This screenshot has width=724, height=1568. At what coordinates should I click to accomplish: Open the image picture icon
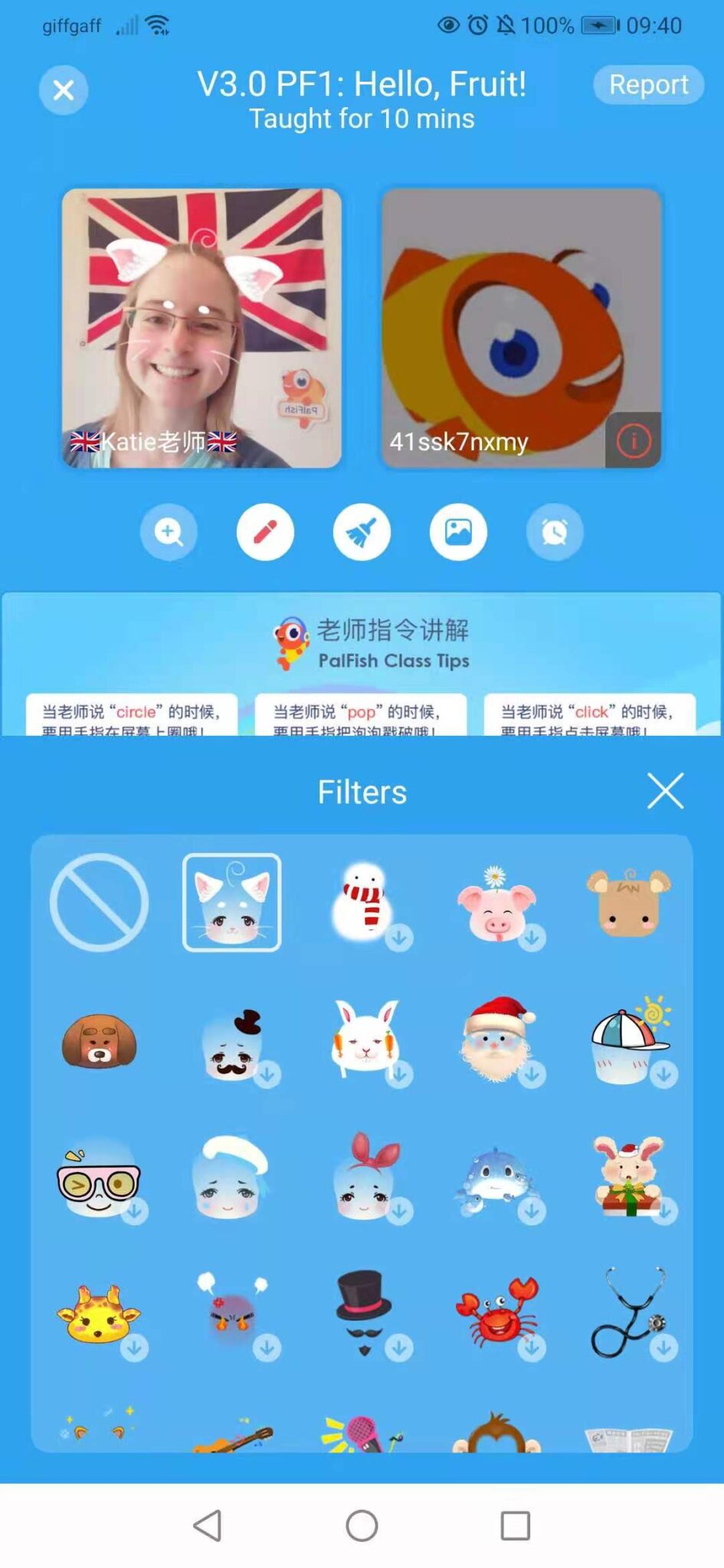click(x=458, y=531)
